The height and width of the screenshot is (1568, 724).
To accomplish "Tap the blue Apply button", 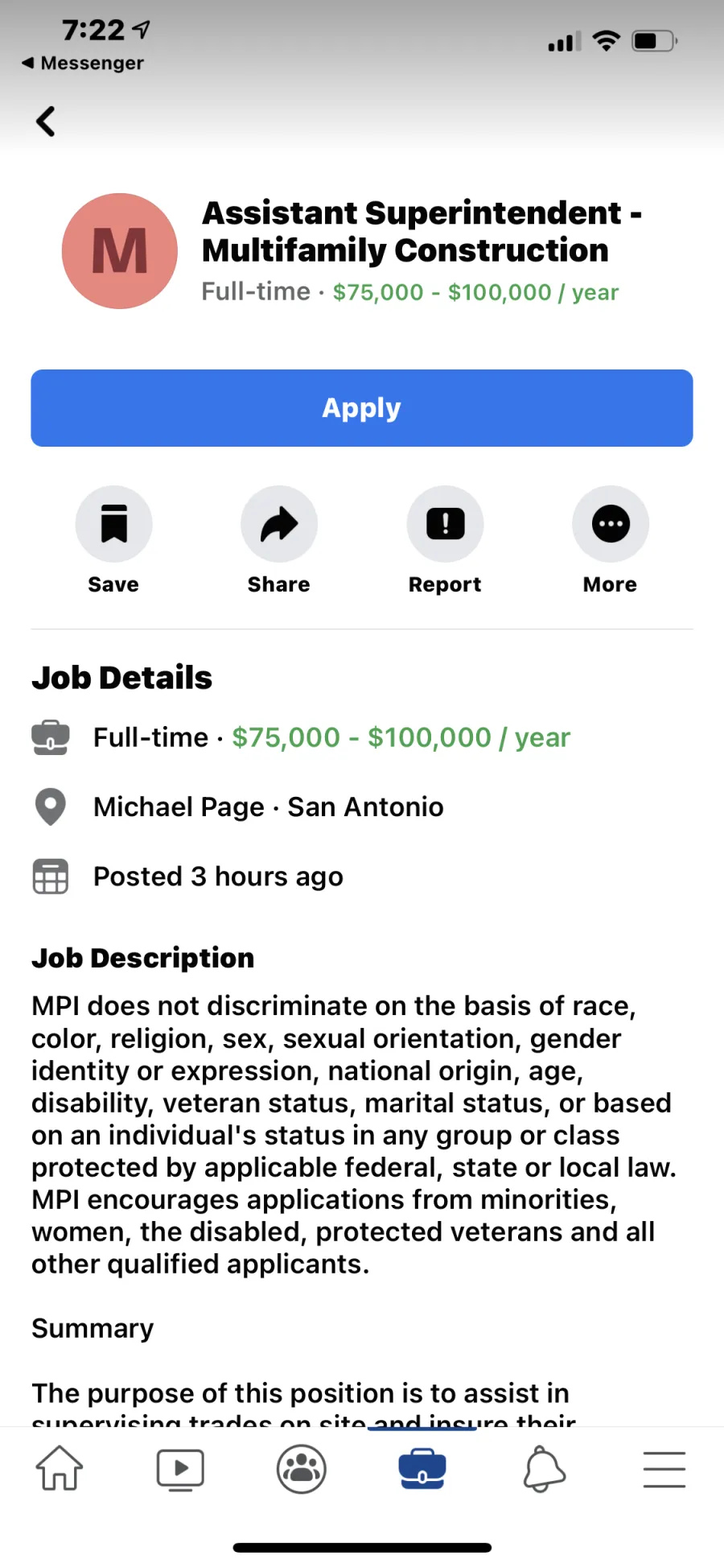I will pyautogui.click(x=362, y=408).
